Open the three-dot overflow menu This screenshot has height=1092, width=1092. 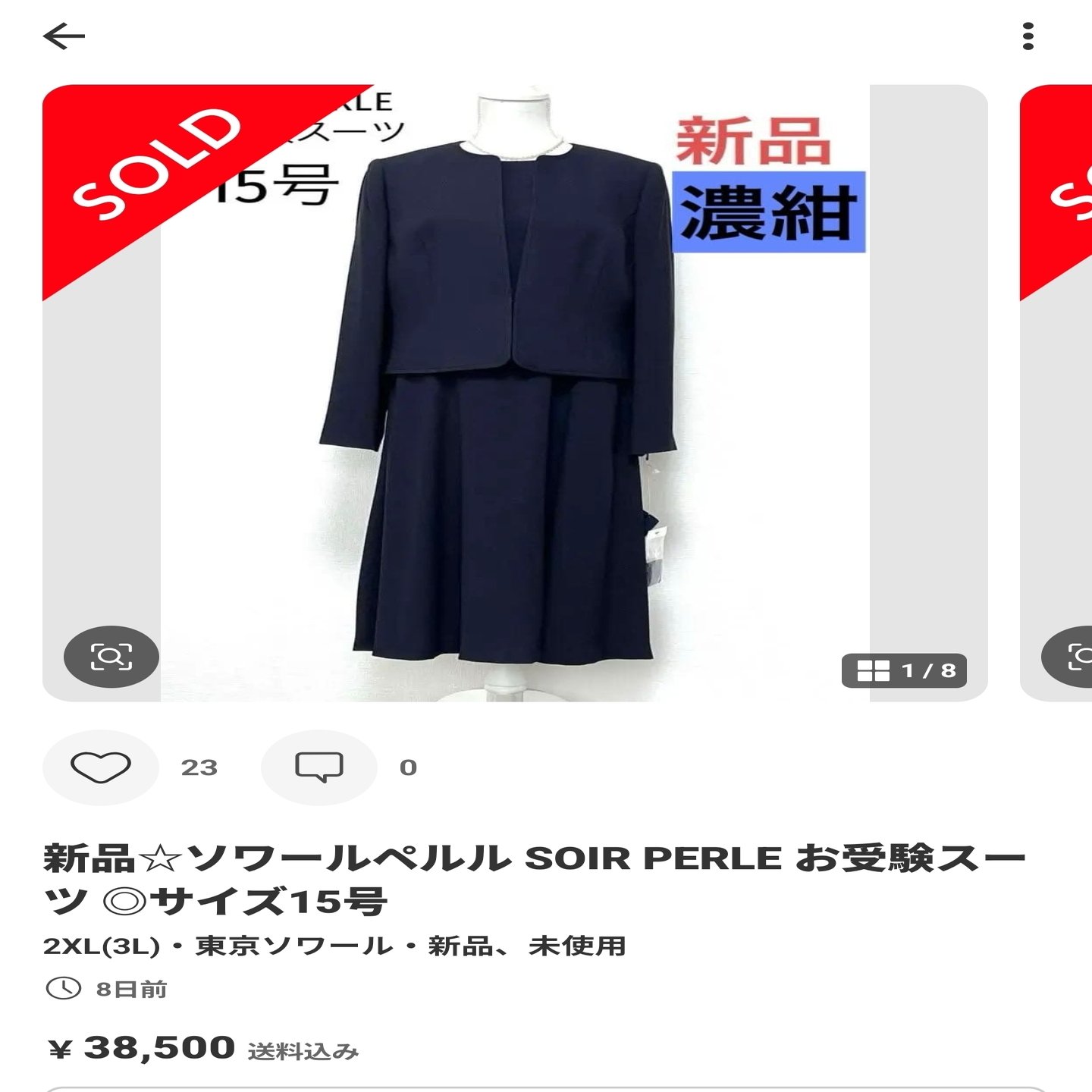(x=1028, y=36)
